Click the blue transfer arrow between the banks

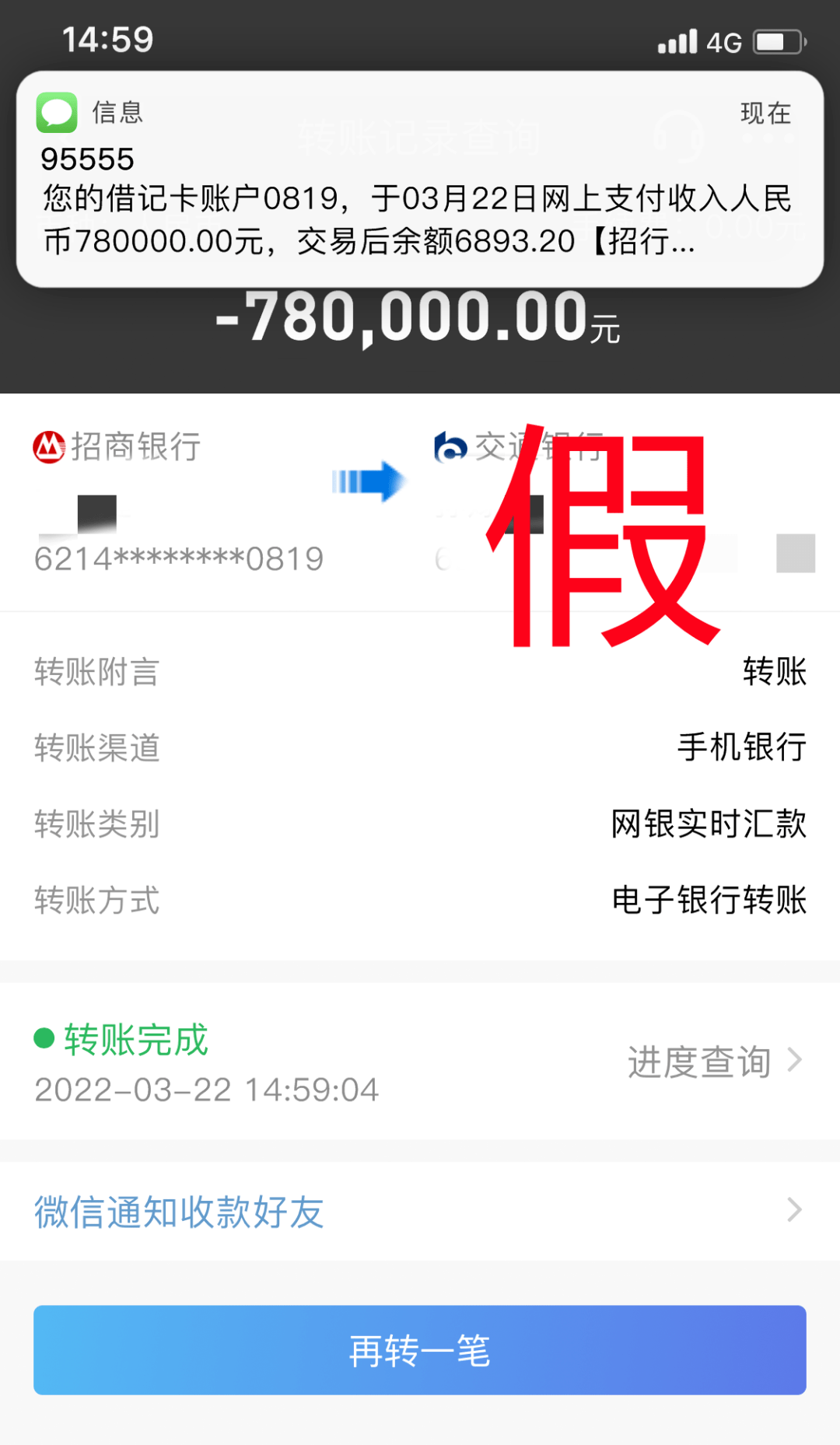click(x=369, y=482)
